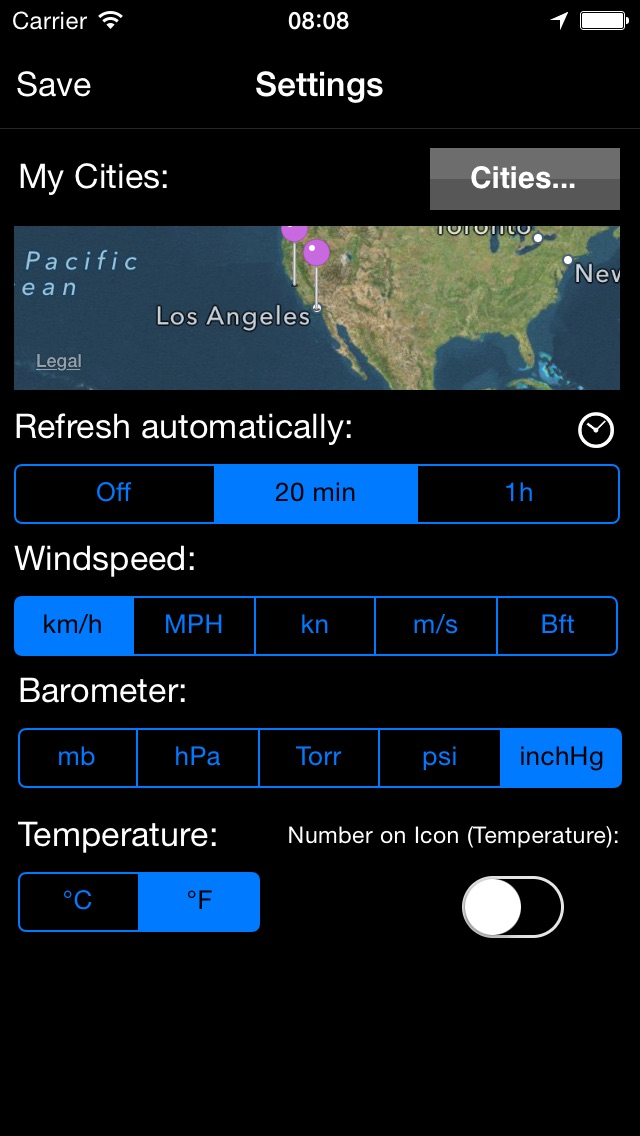Select km/h windspeed unit
The image size is (640, 1136).
click(x=73, y=625)
